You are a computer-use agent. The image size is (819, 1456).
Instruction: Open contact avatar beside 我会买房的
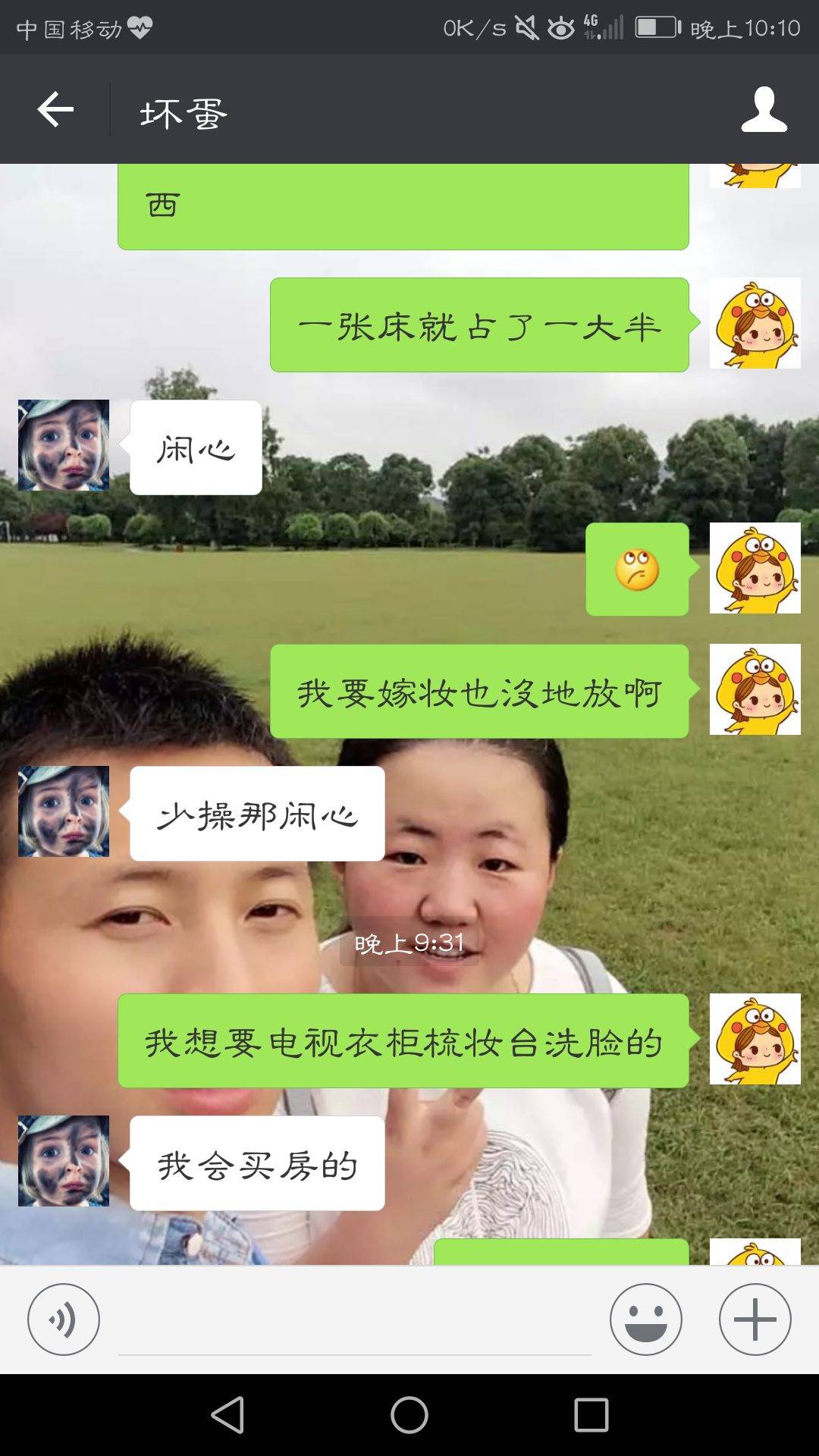pyautogui.click(x=64, y=1161)
